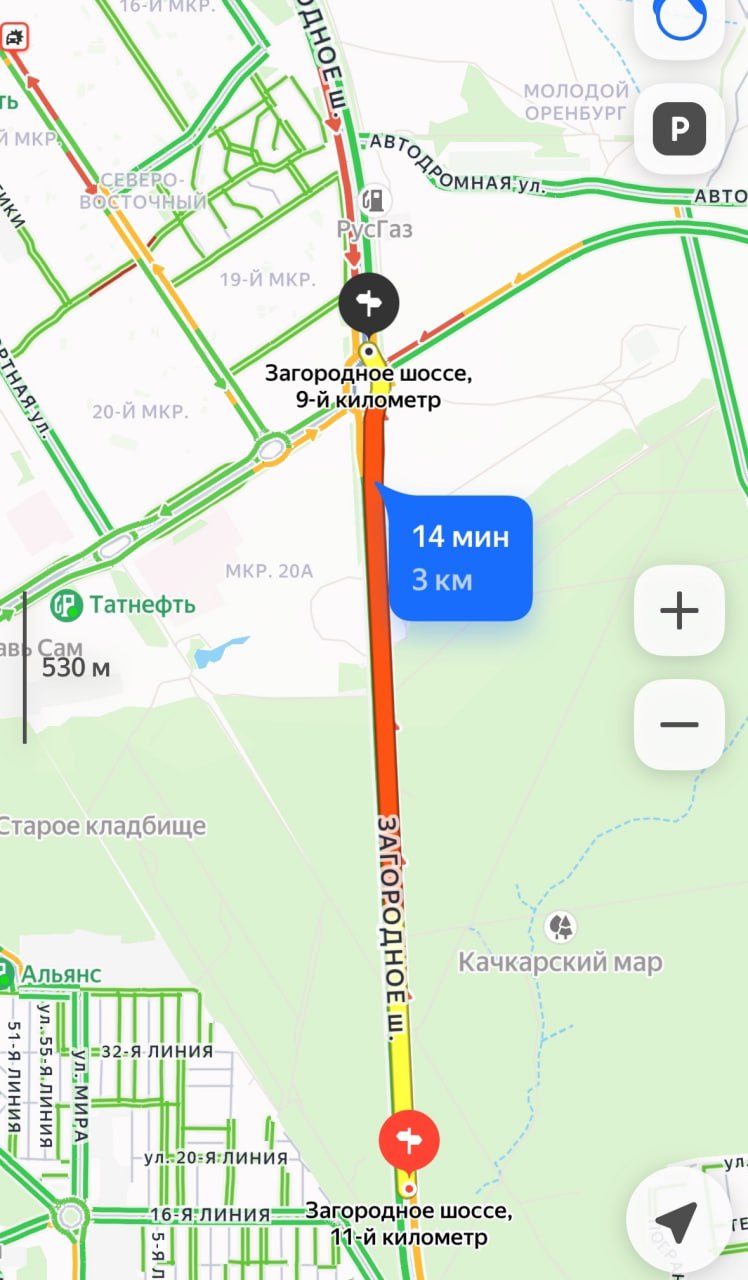Tap the traffic accident road event icon

14,38
